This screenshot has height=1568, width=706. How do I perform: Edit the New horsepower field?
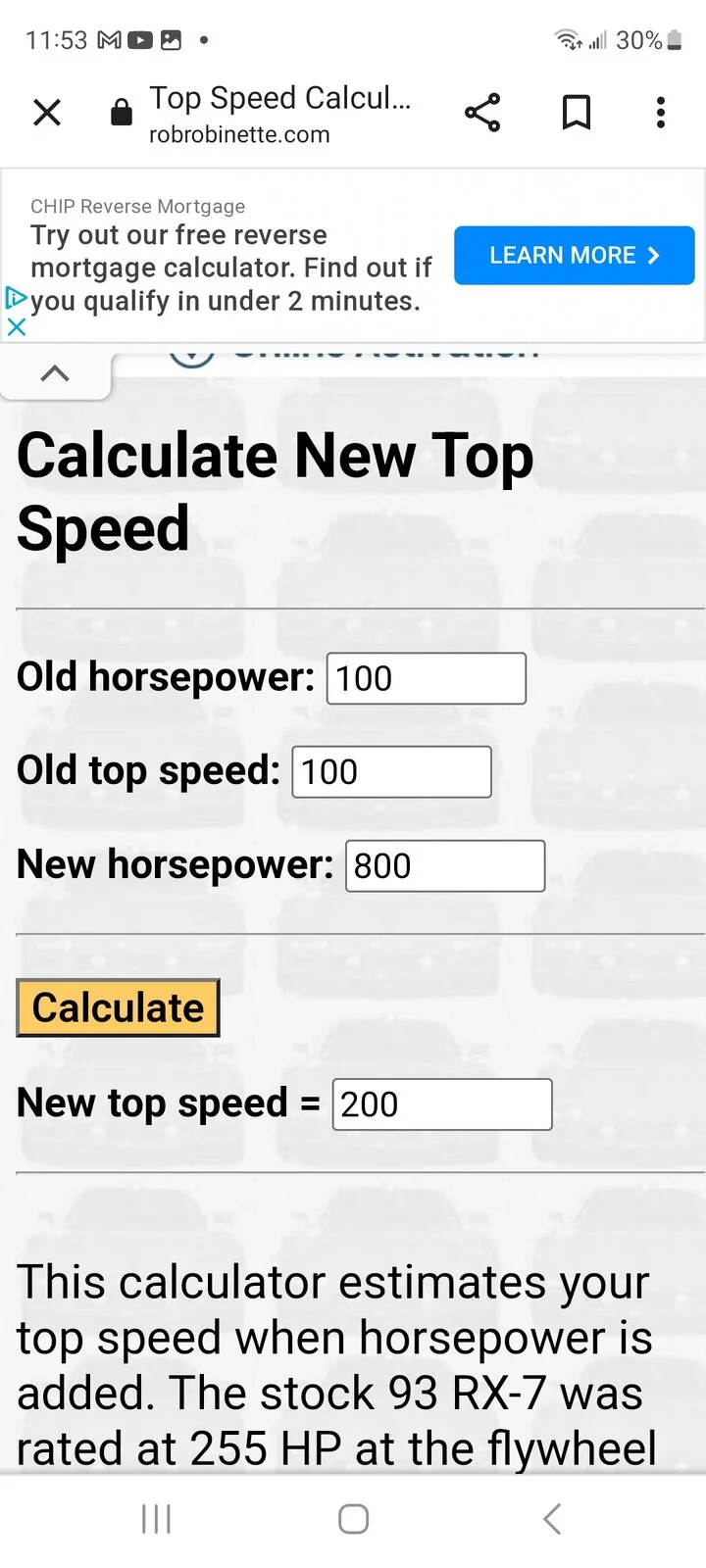coord(444,866)
